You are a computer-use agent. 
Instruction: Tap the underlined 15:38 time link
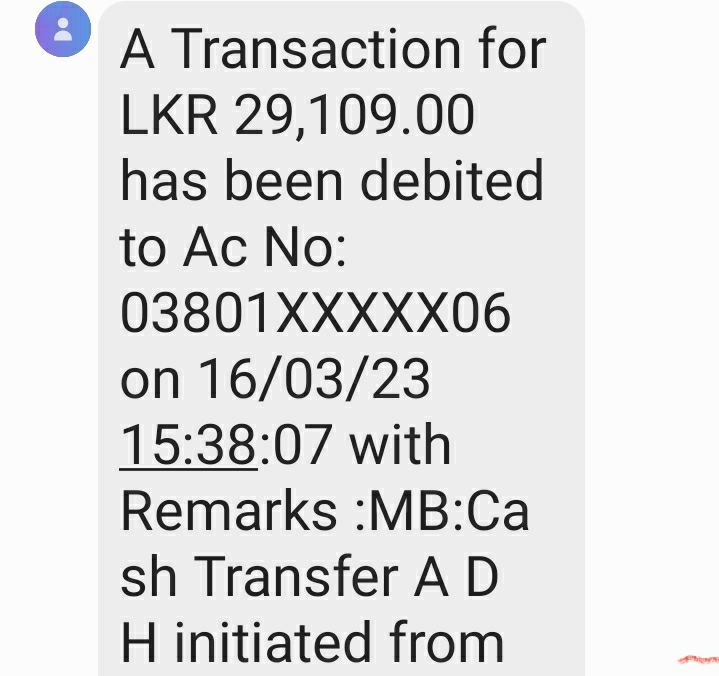188,445
